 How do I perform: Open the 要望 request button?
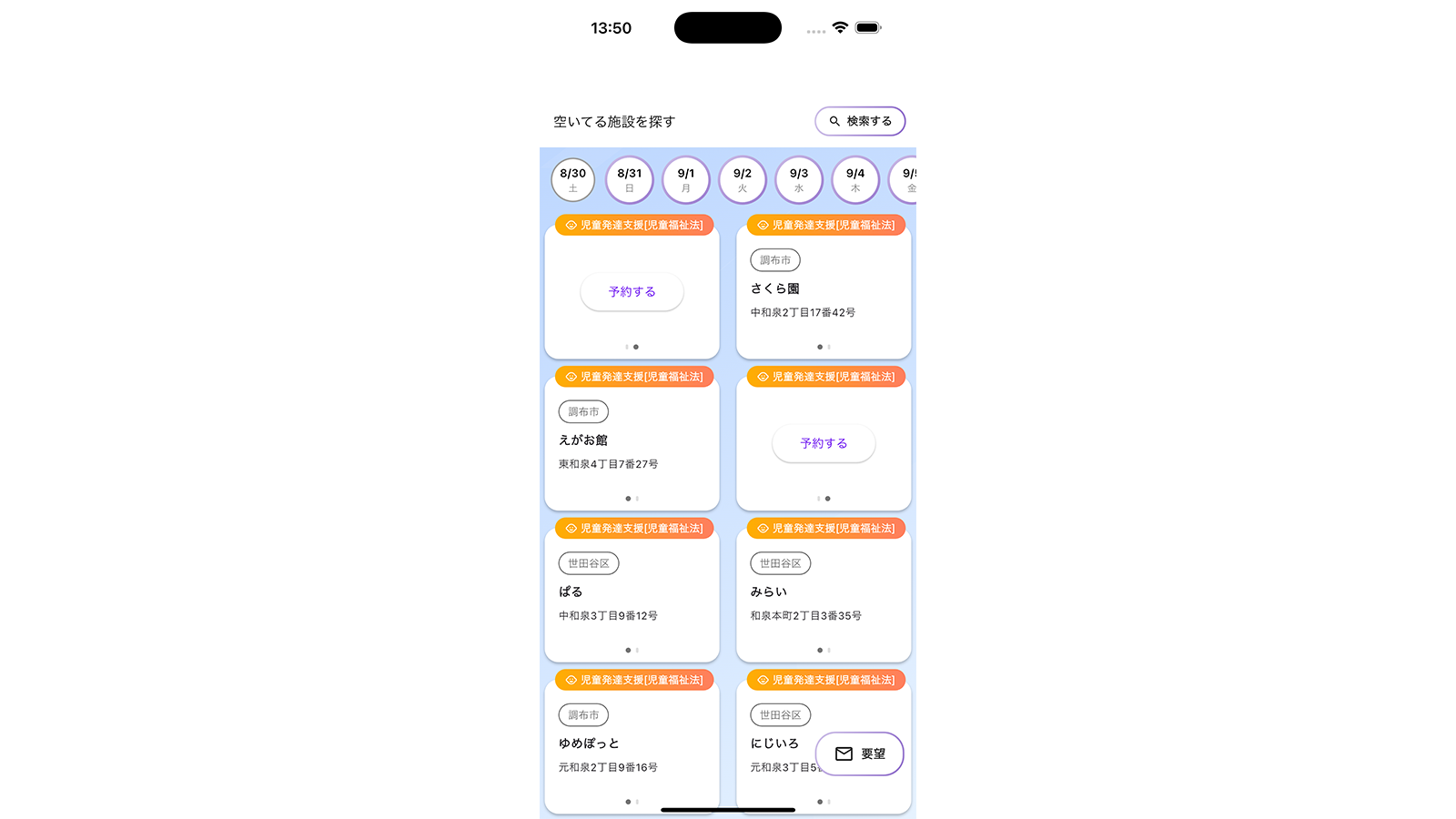(860, 754)
